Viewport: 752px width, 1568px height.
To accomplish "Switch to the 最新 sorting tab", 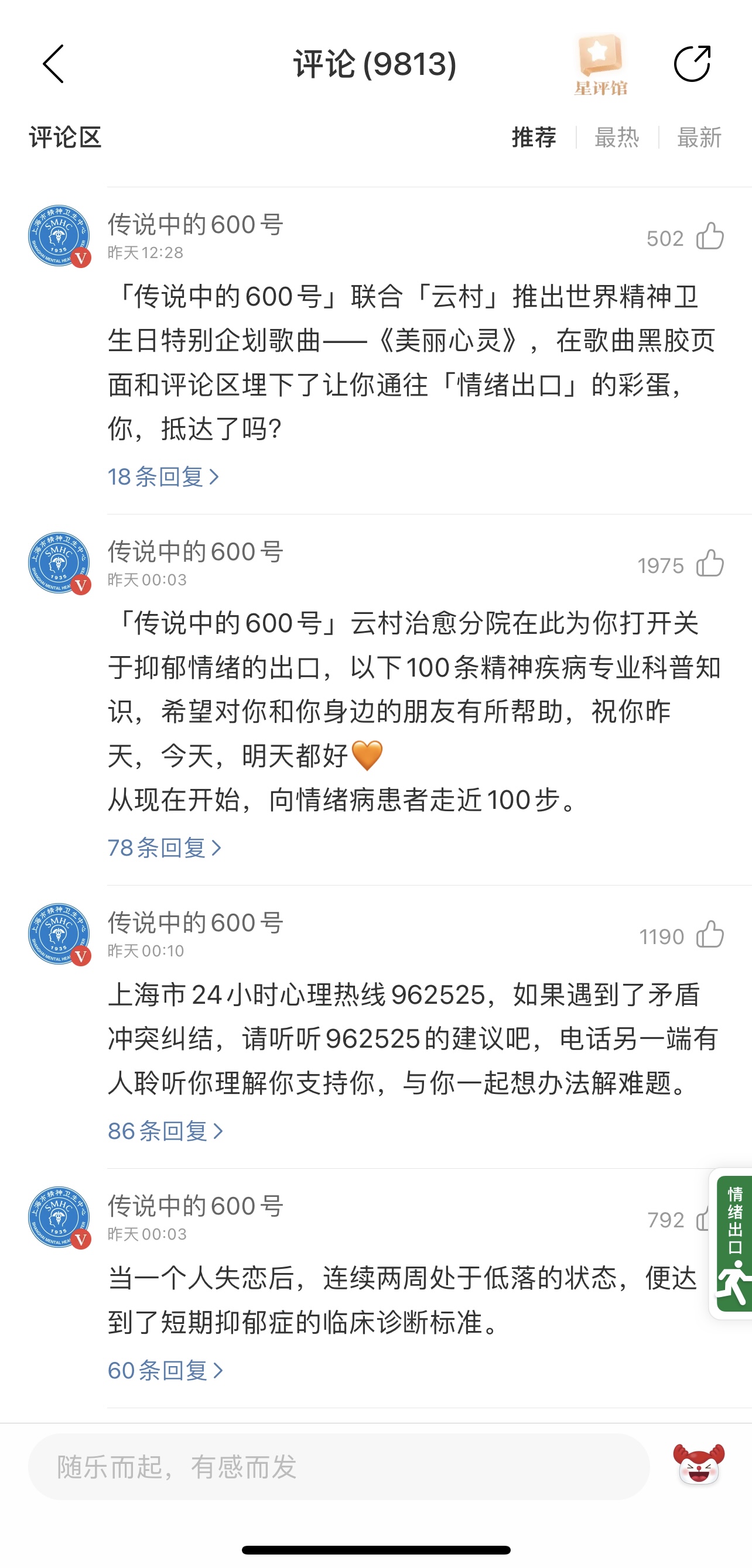I will (699, 138).
